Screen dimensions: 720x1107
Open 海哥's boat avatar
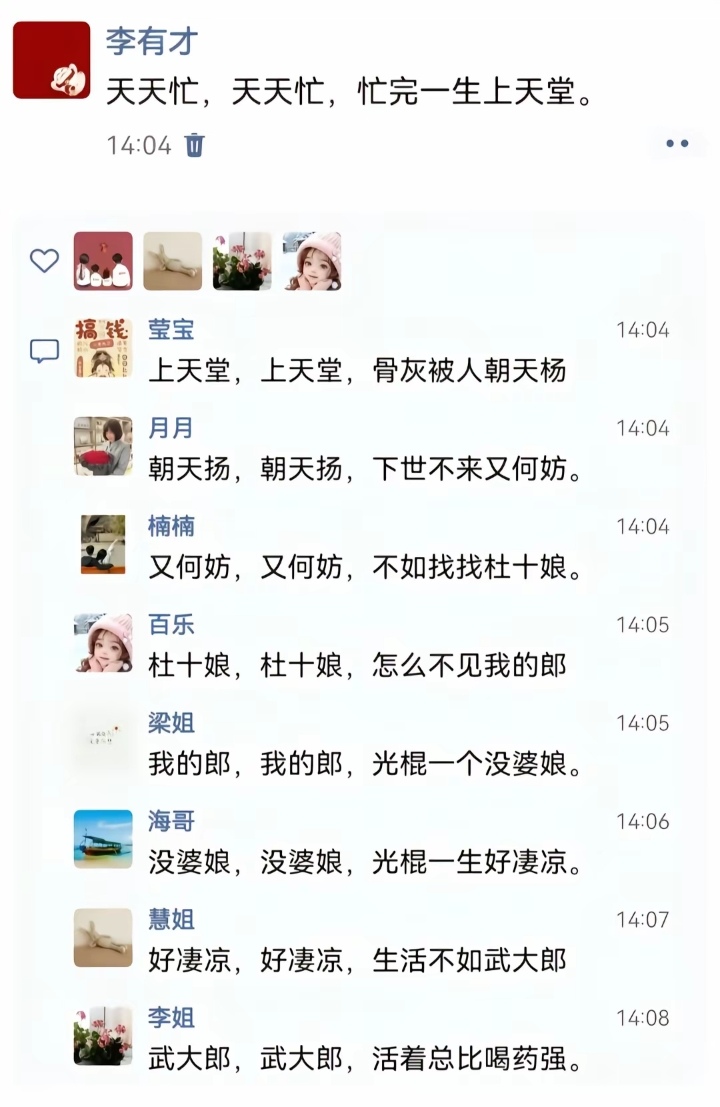pos(103,839)
